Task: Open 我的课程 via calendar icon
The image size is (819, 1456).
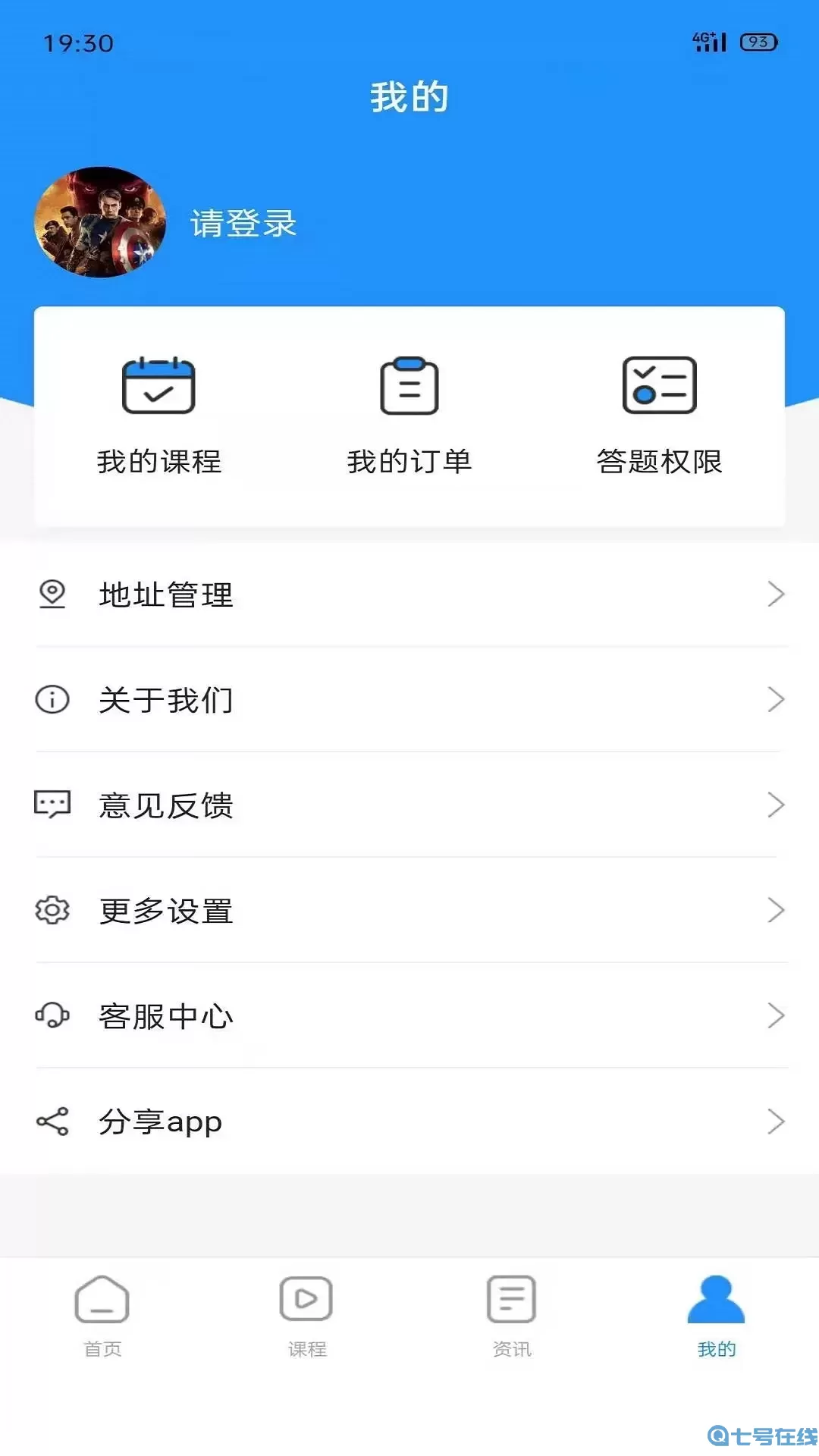Action: pyautogui.click(x=158, y=387)
